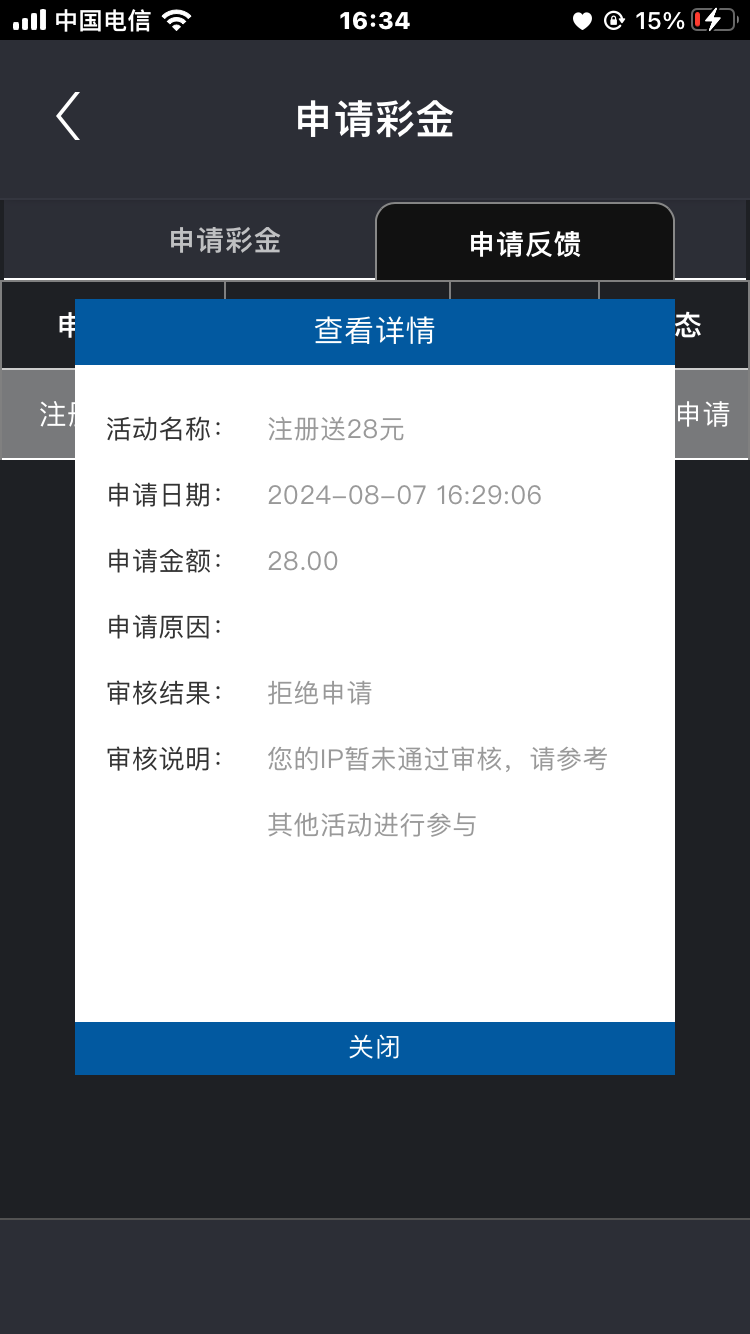Viewport: 750px width, 1334px height.
Task: Close the 查看详情 dialog with 关闭
Action: (375, 1048)
